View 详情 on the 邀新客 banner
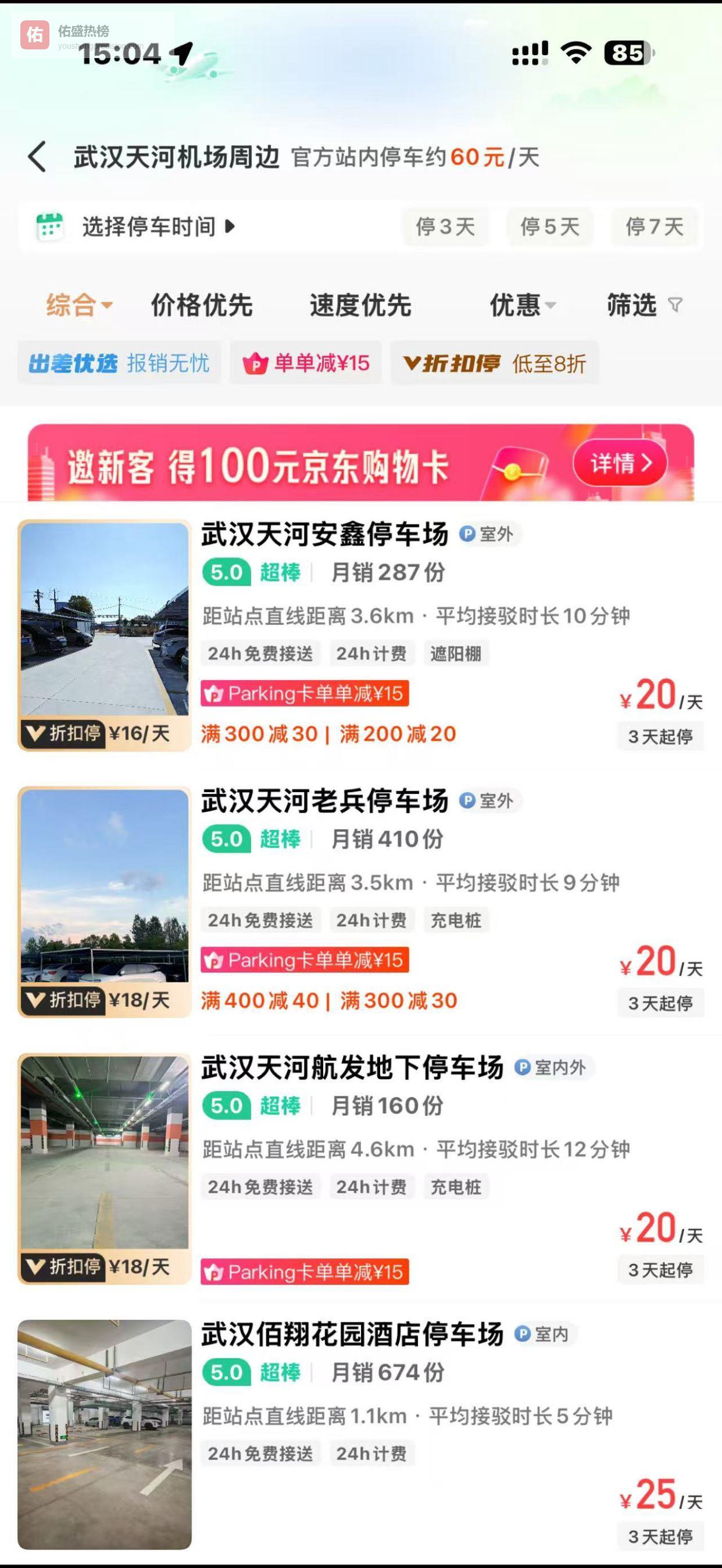The image size is (722, 1568). 620,464
